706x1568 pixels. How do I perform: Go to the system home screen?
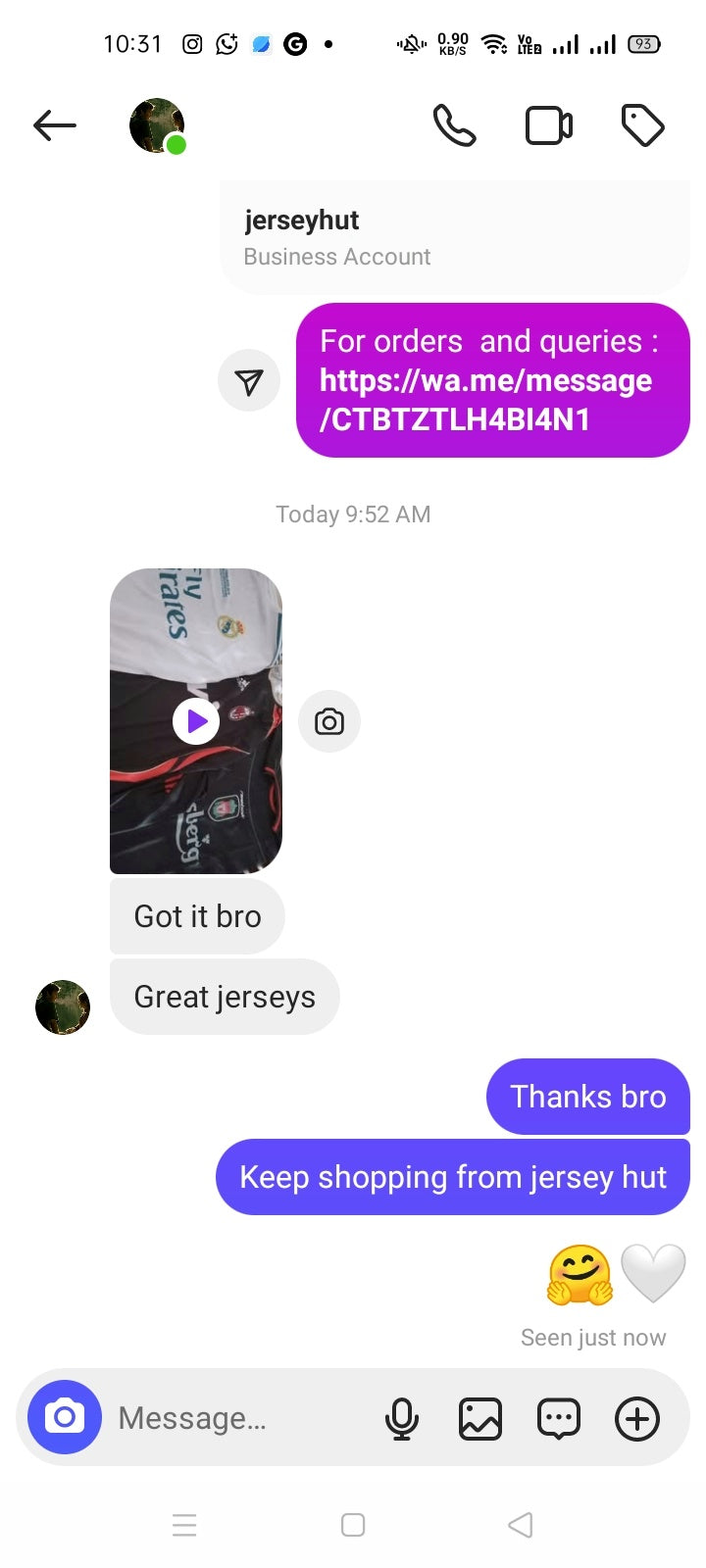coord(353,1525)
